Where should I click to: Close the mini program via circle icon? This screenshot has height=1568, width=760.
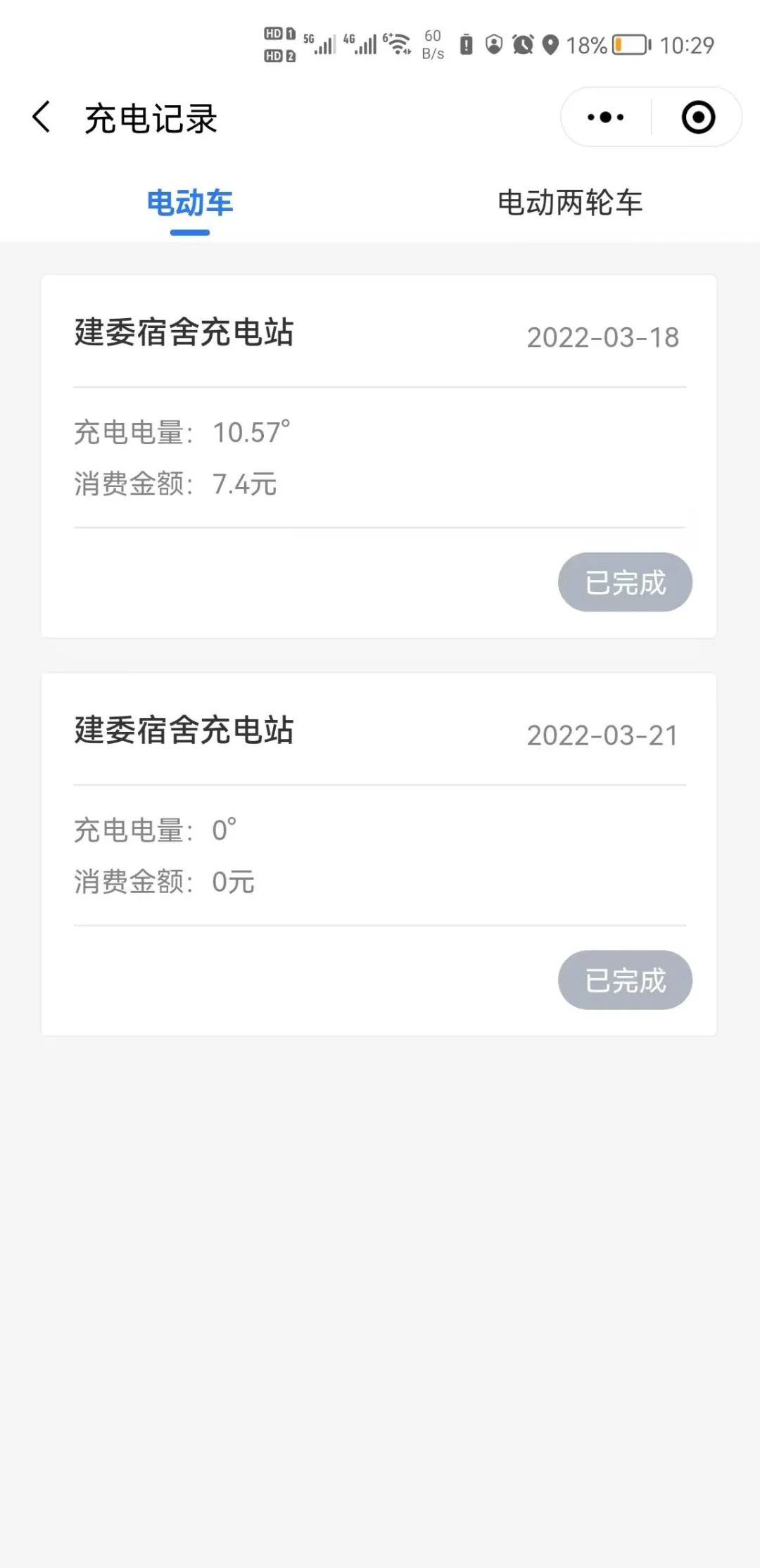(x=698, y=118)
